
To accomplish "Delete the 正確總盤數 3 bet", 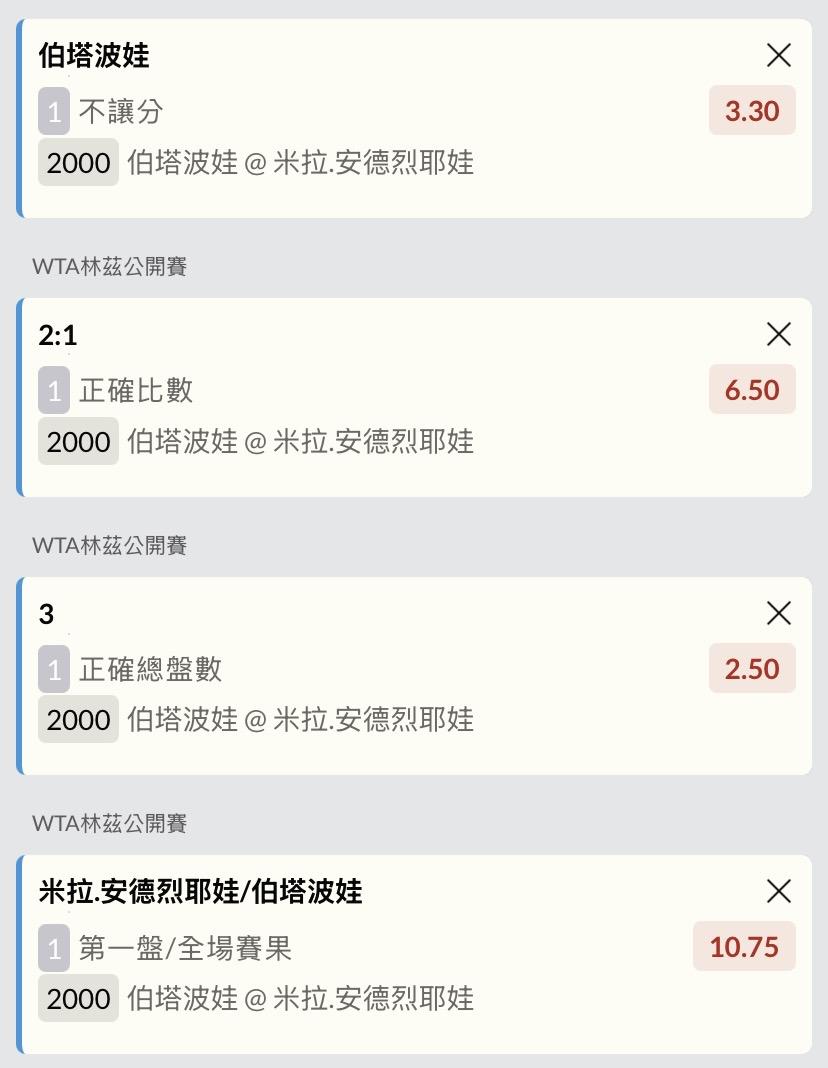I will pos(778,613).
